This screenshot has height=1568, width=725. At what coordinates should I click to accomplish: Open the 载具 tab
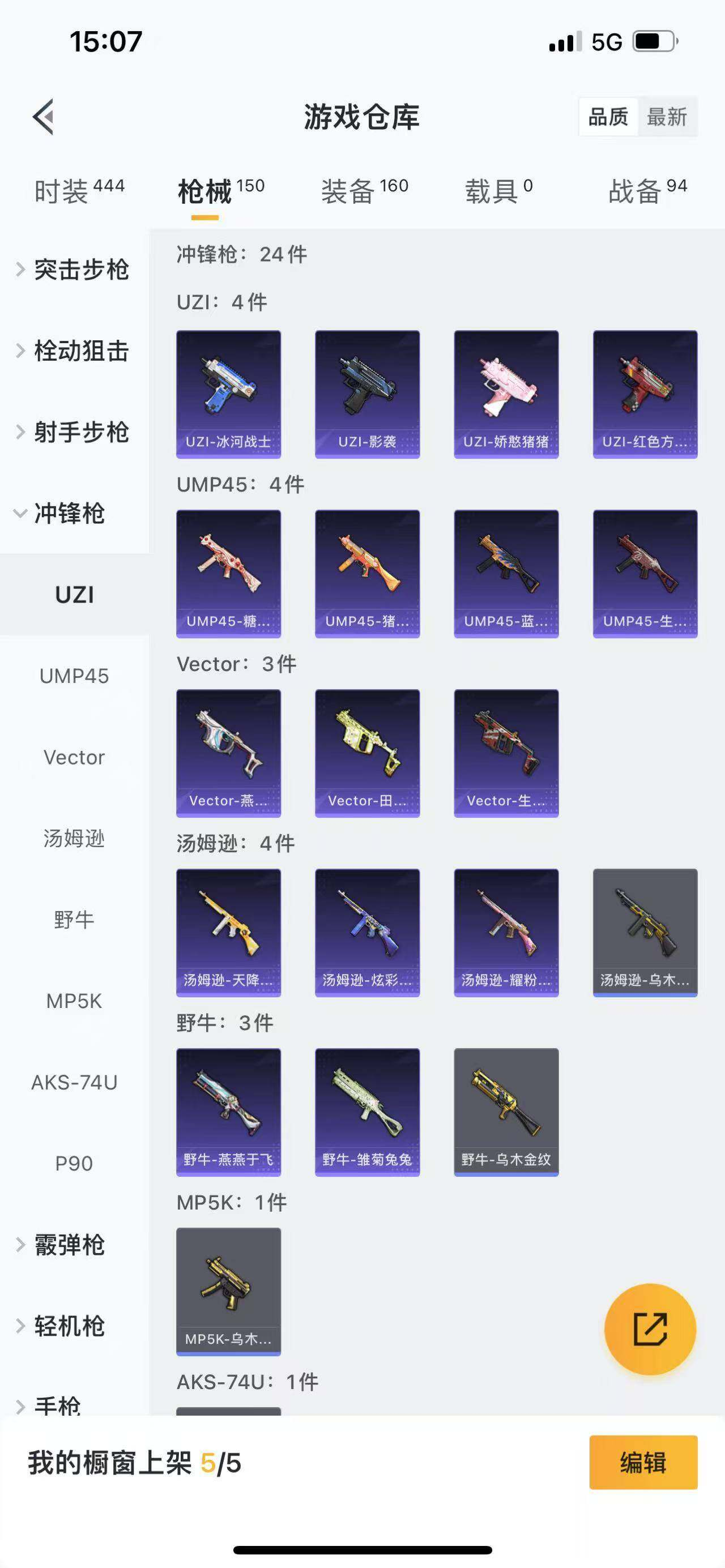click(x=498, y=191)
